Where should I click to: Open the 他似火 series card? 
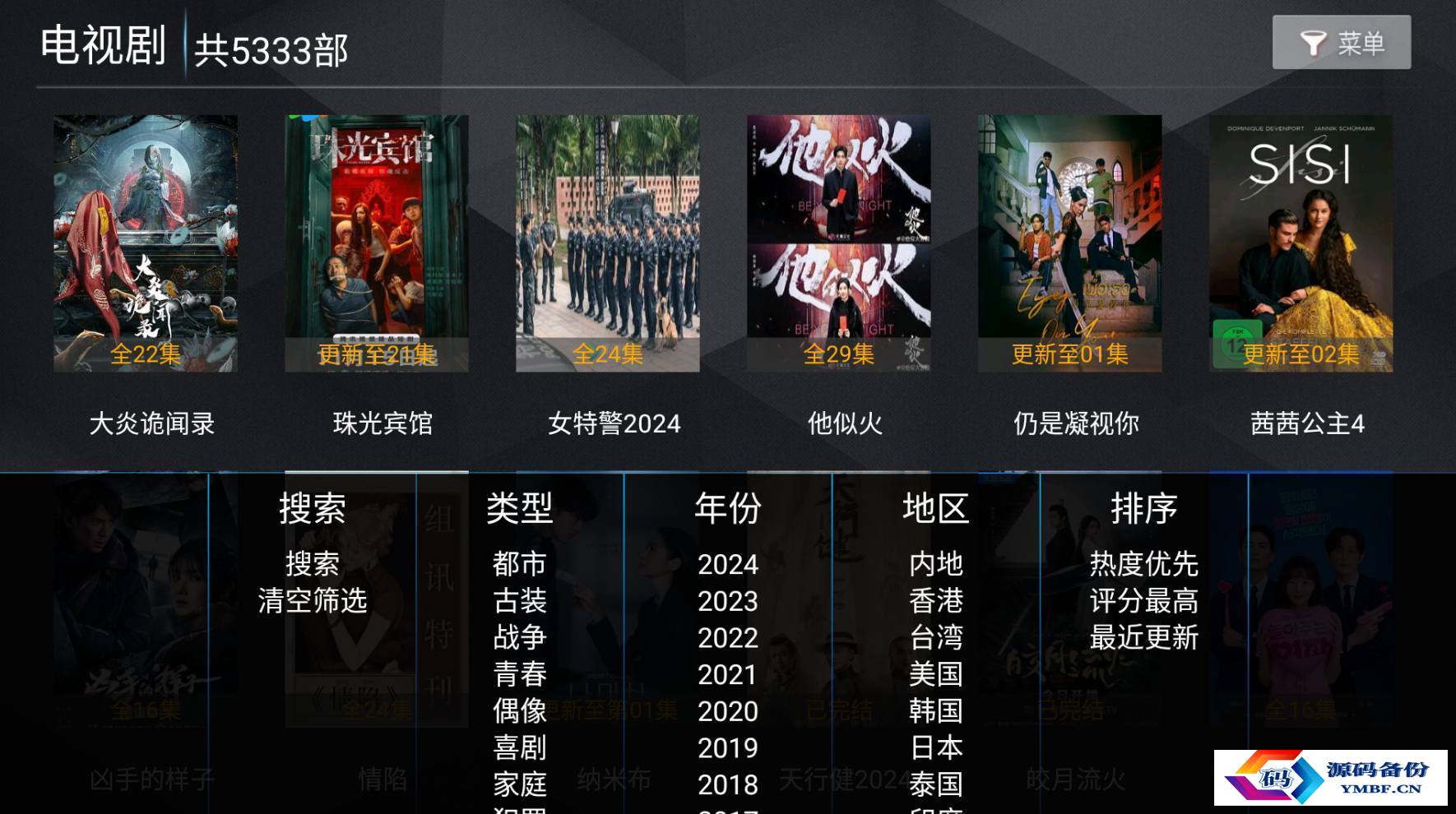pyautogui.click(x=838, y=244)
